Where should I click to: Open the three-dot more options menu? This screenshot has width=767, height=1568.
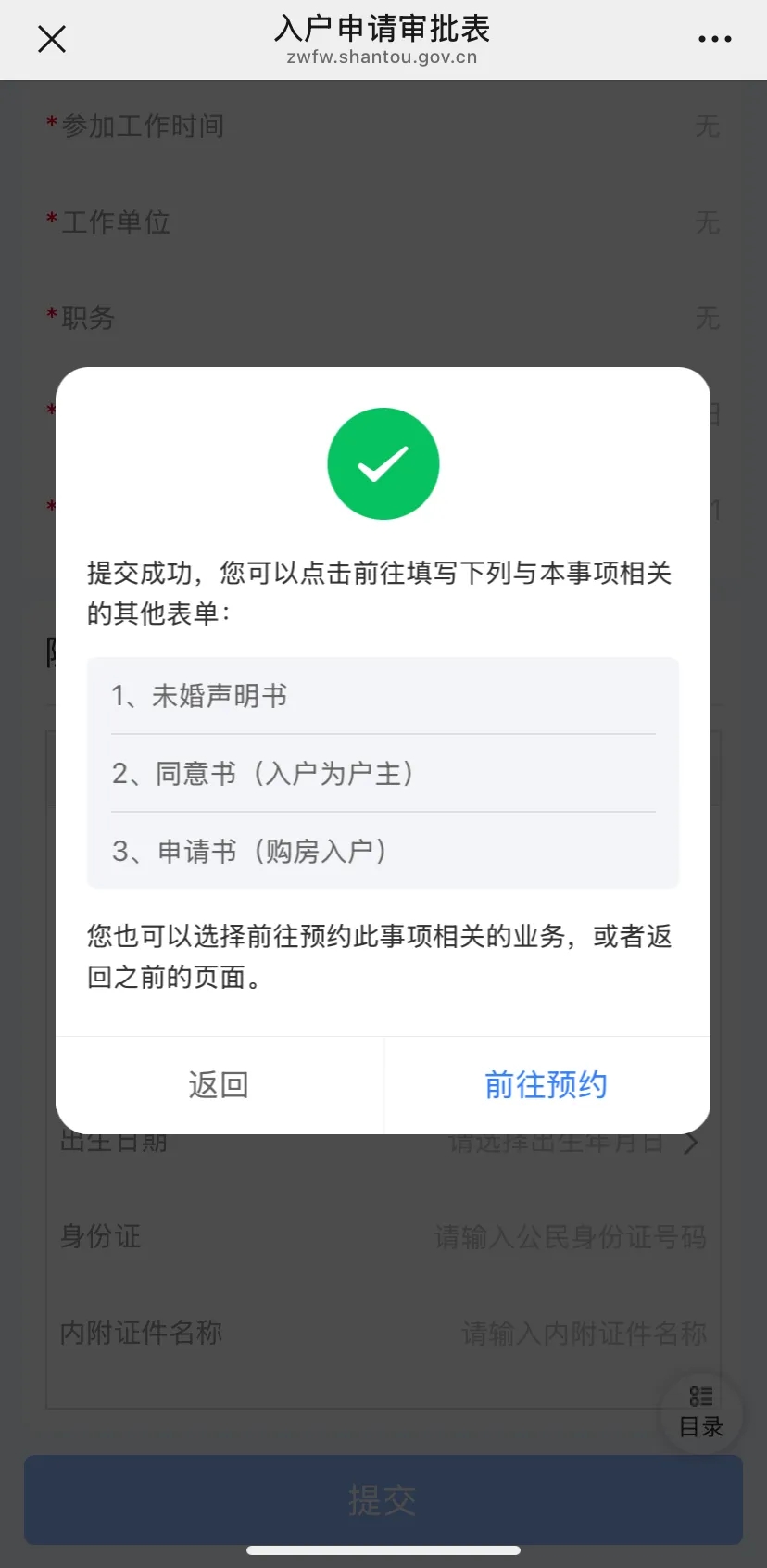[x=714, y=39]
